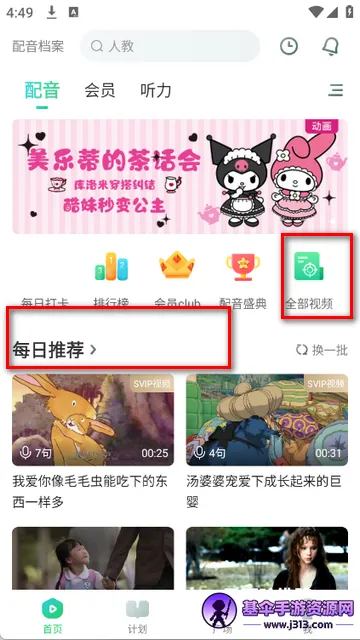Image resolution: width=360 pixels, height=640 pixels.
Task: Tap the search box showing 人教
Action: pos(170,46)
